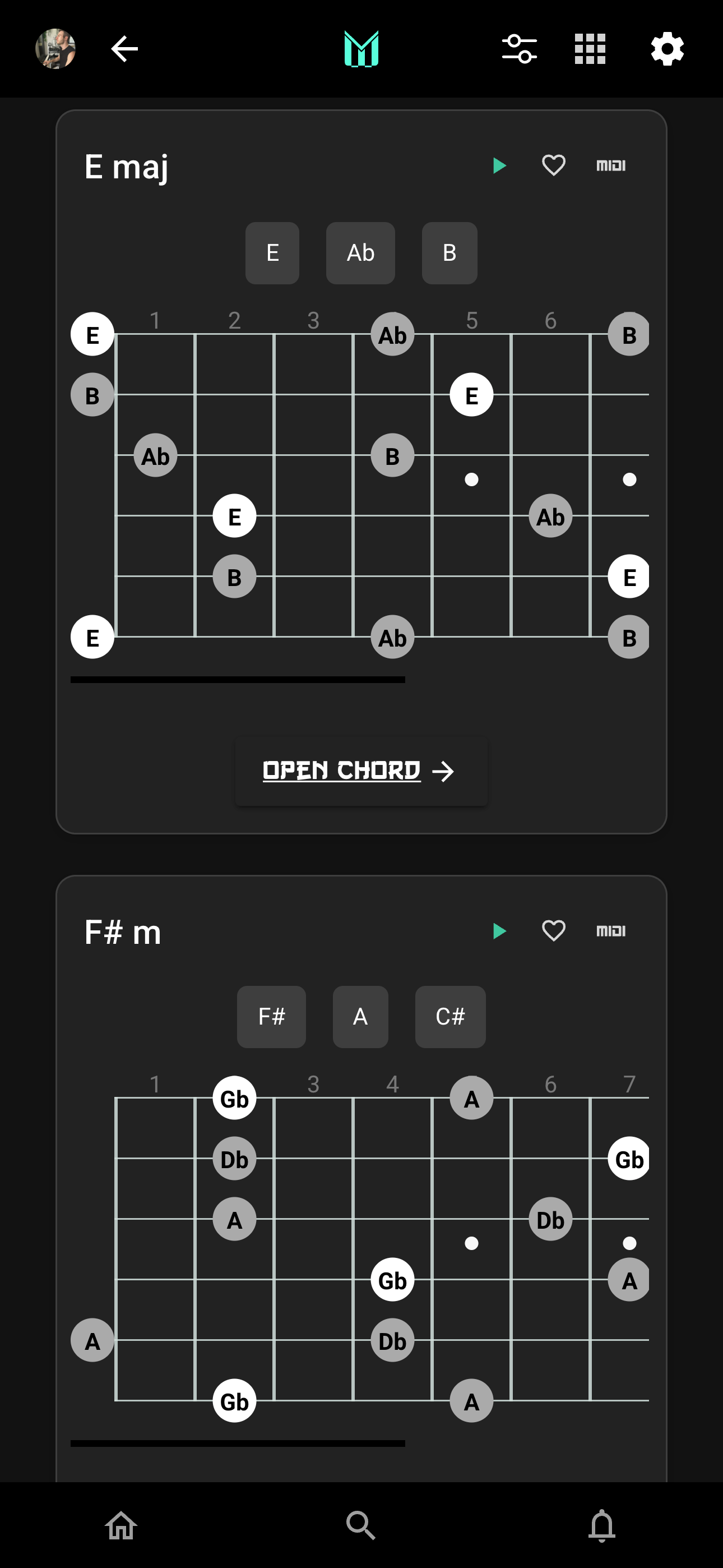Play the E maj chord
723x1568 pixels.
(499, 164)
